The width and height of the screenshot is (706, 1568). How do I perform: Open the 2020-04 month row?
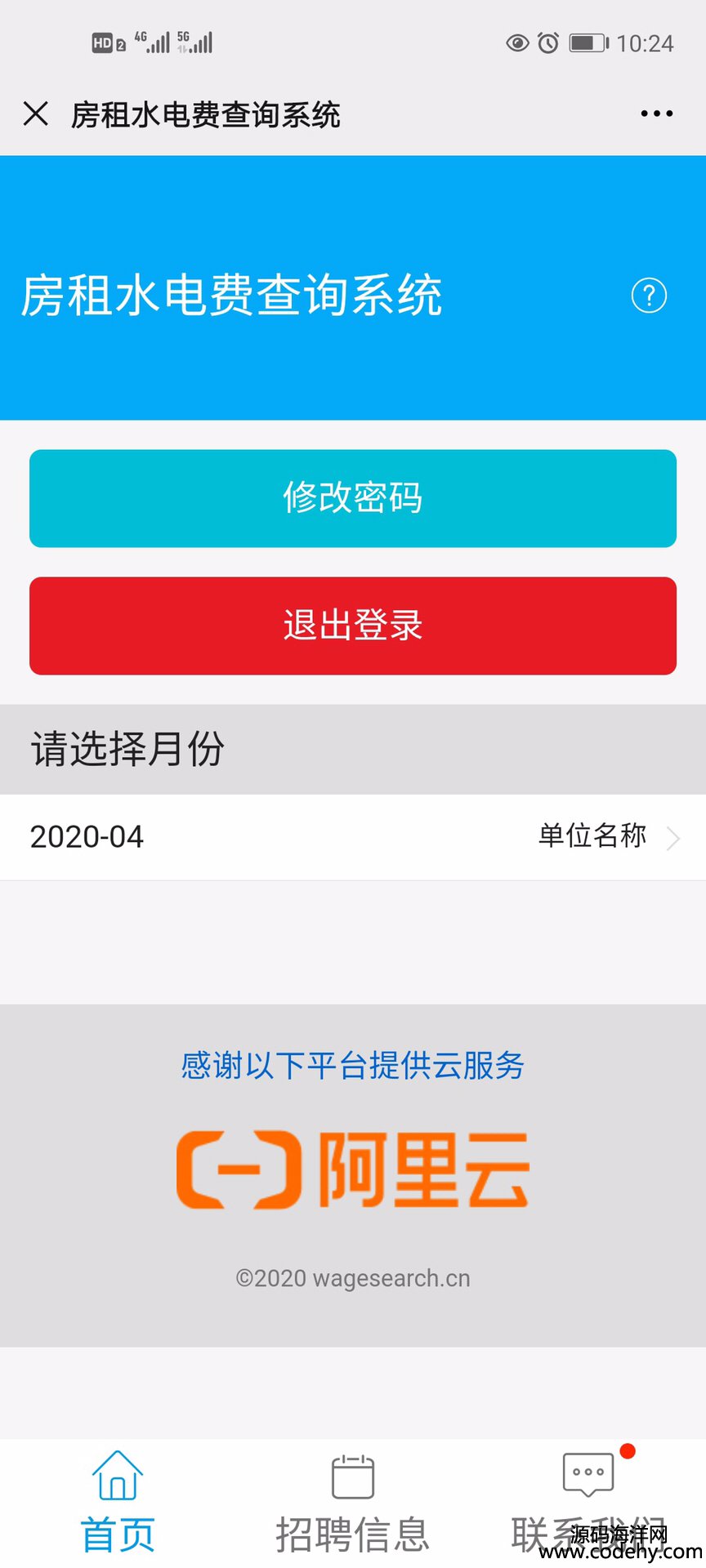[353, 837]
